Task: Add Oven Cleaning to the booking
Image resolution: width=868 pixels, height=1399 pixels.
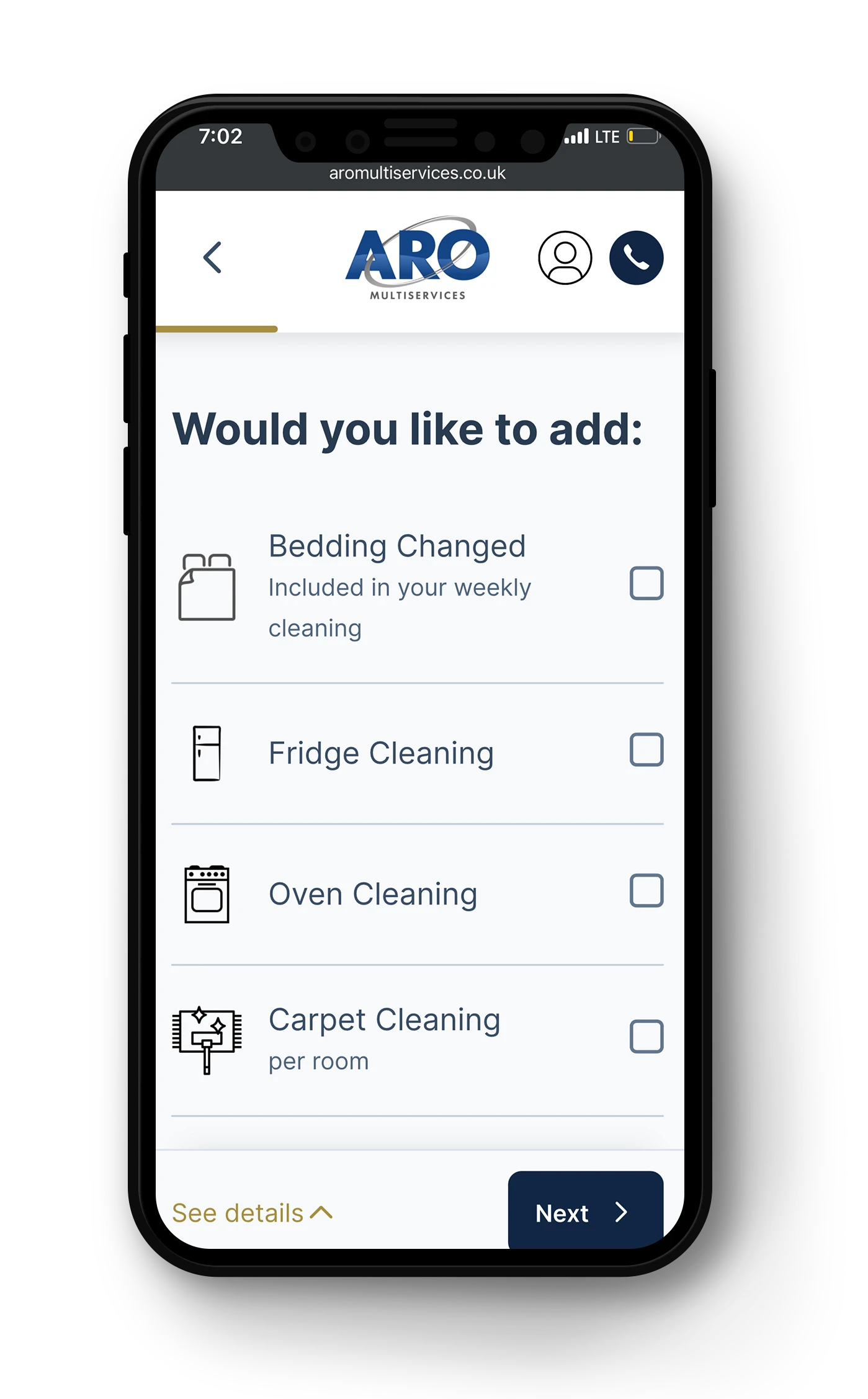Action: click(x=646, y=891)
